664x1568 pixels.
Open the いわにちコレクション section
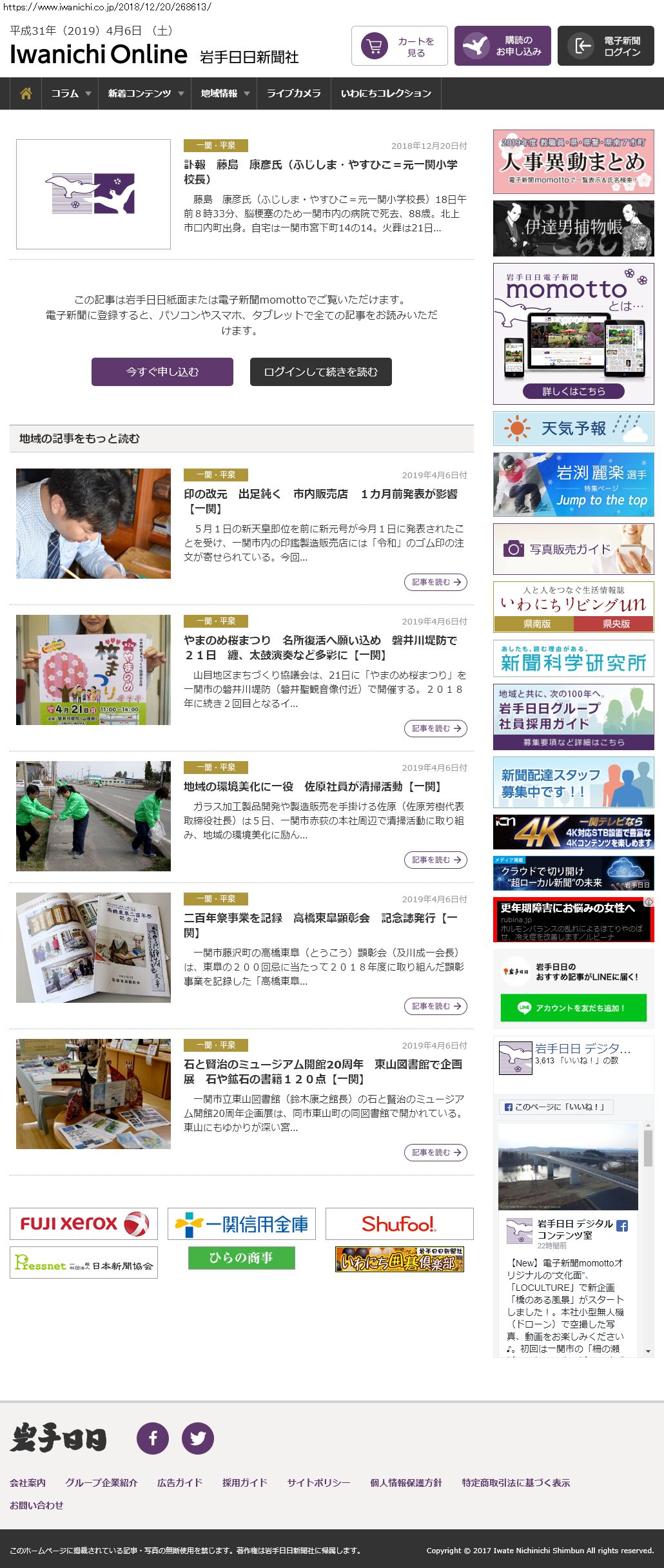386,93
